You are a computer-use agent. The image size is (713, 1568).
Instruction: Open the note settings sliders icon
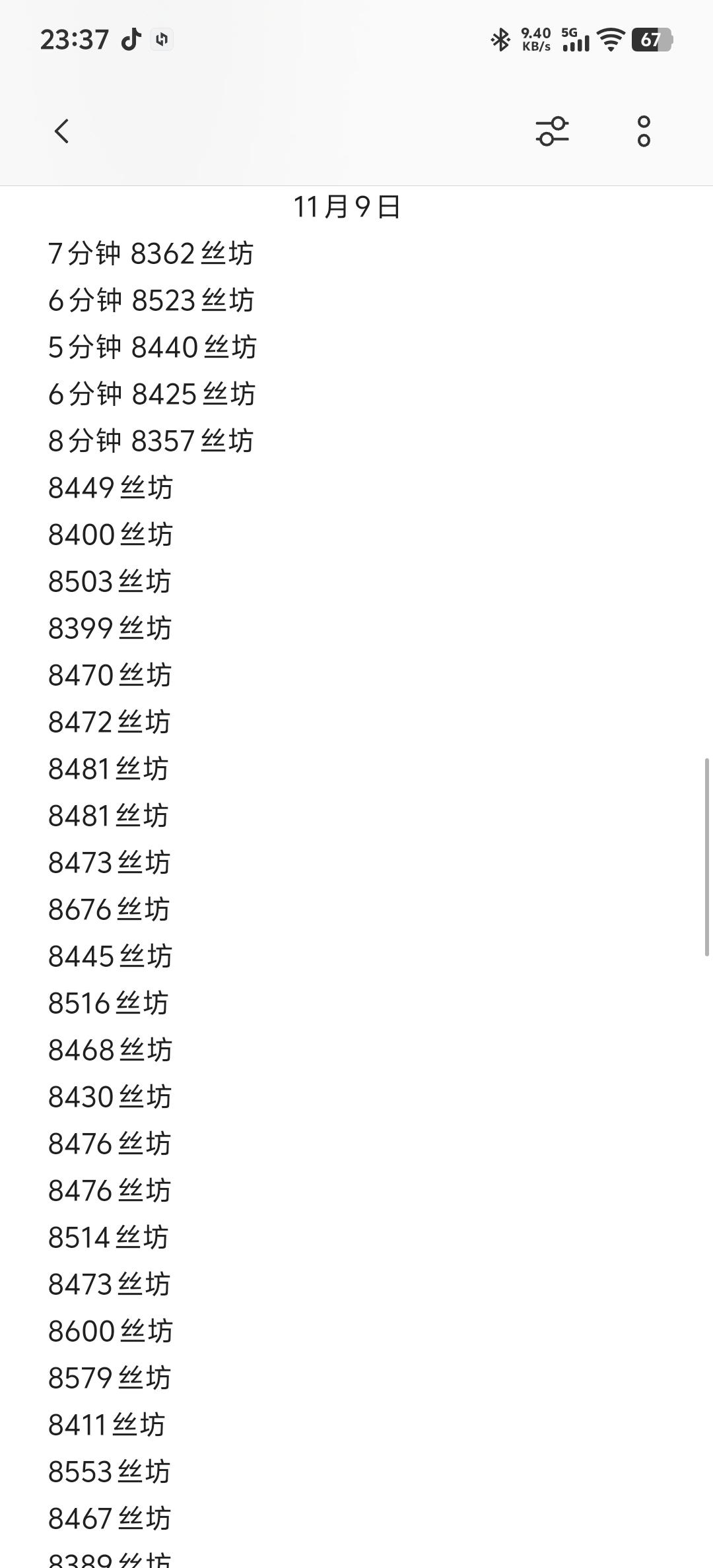point(552,131)
